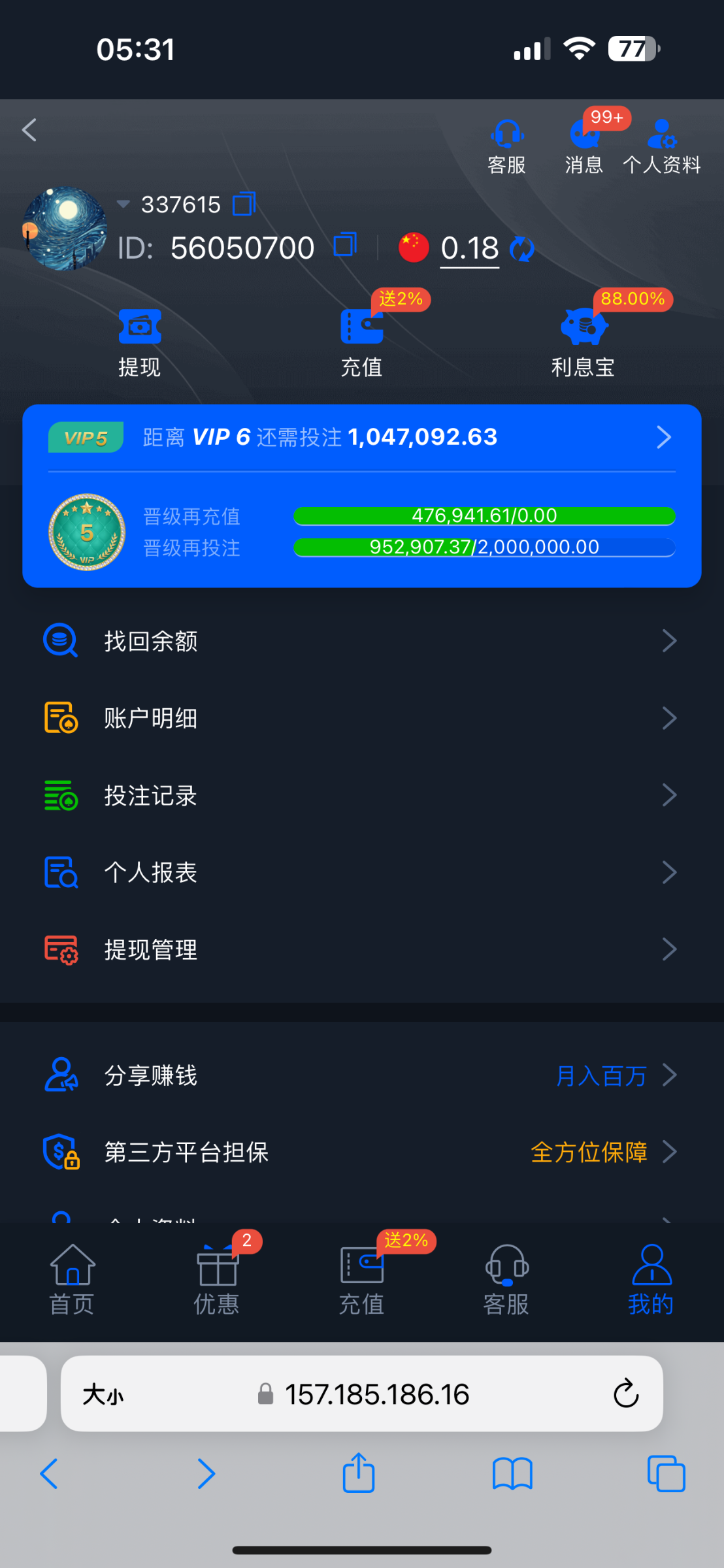Open 提现管理 withdrawal management

[361, 949]
